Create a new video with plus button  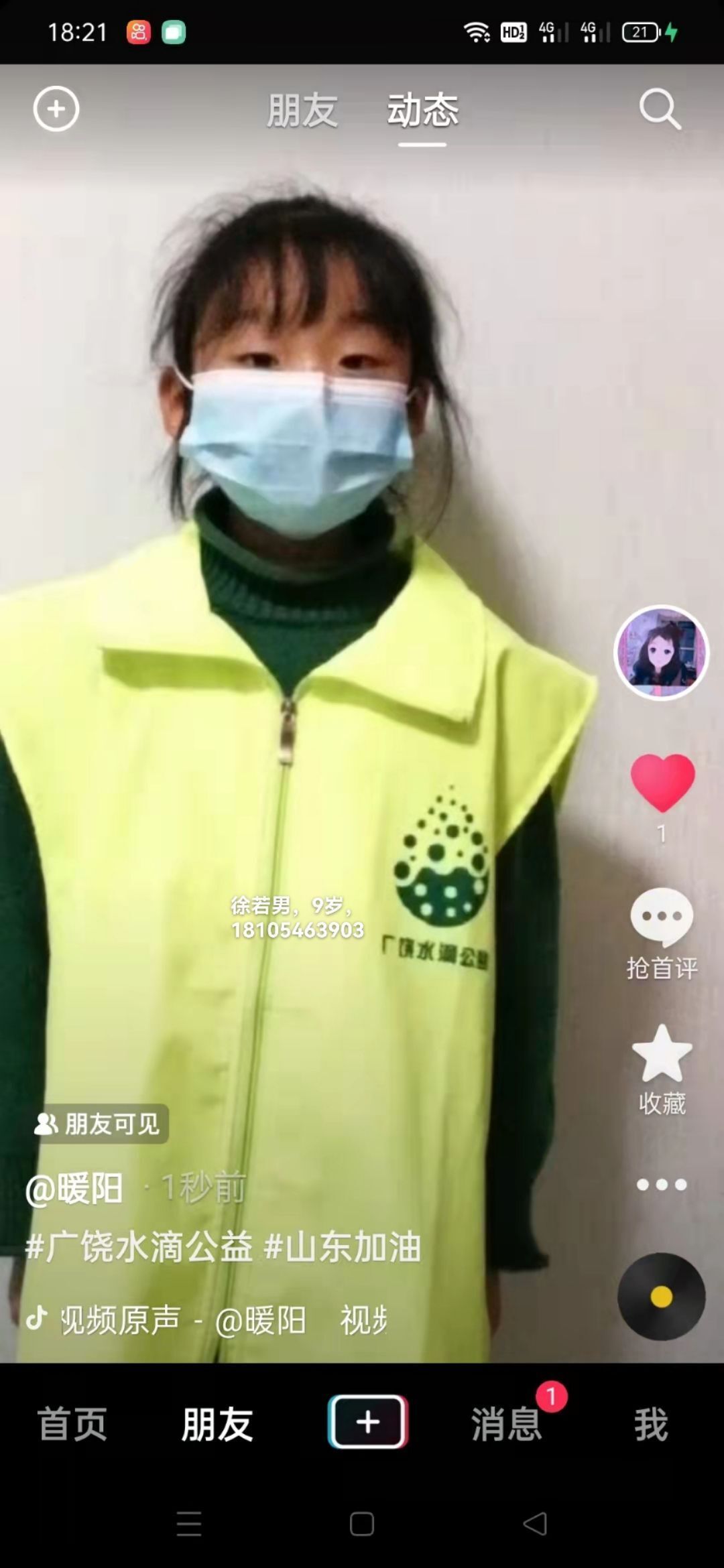pyautogui.click(x=368, y=1422)
